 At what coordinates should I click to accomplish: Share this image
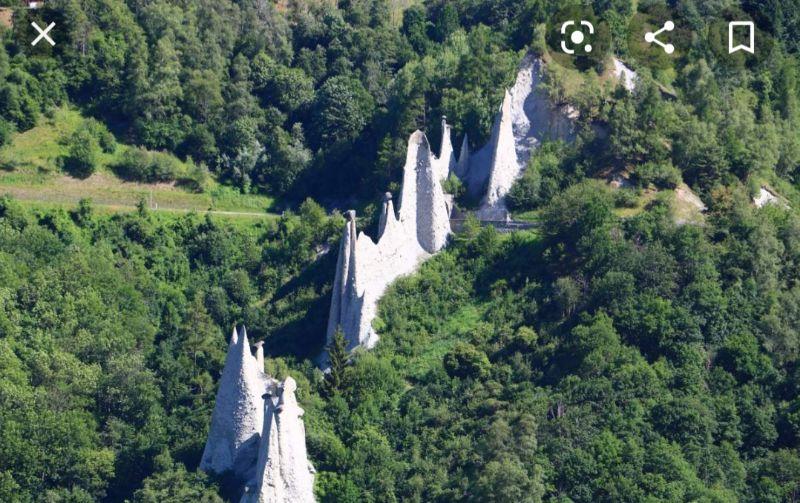[x=659, y=37]
